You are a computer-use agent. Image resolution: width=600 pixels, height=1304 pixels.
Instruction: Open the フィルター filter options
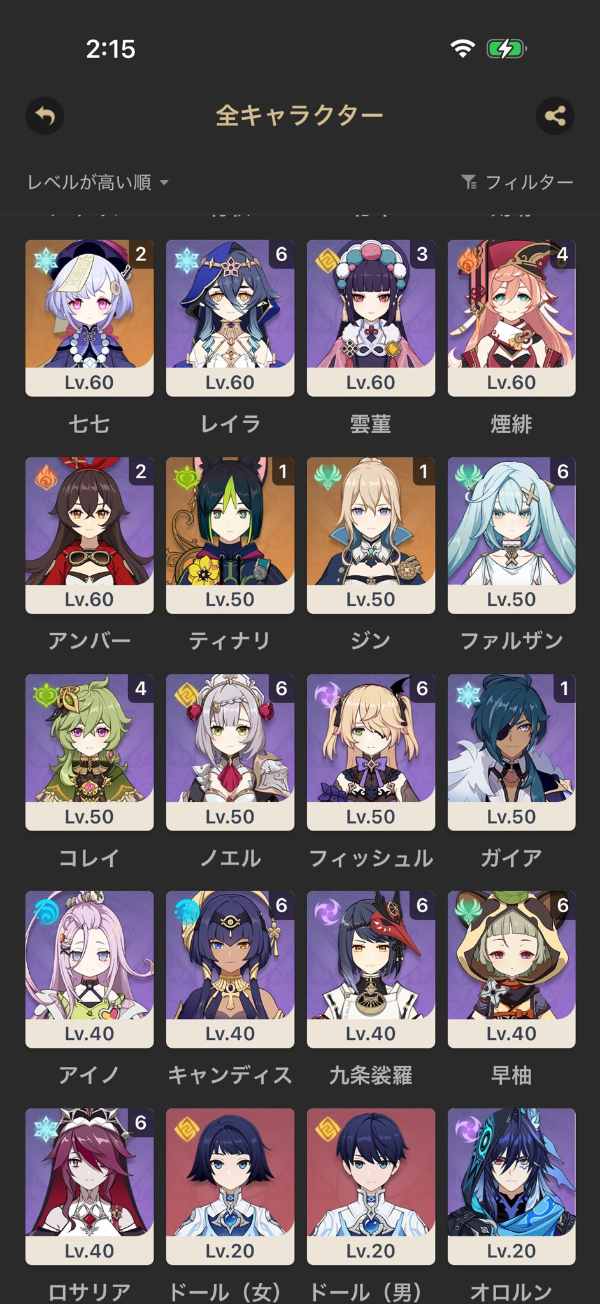(x=517, y=182)
